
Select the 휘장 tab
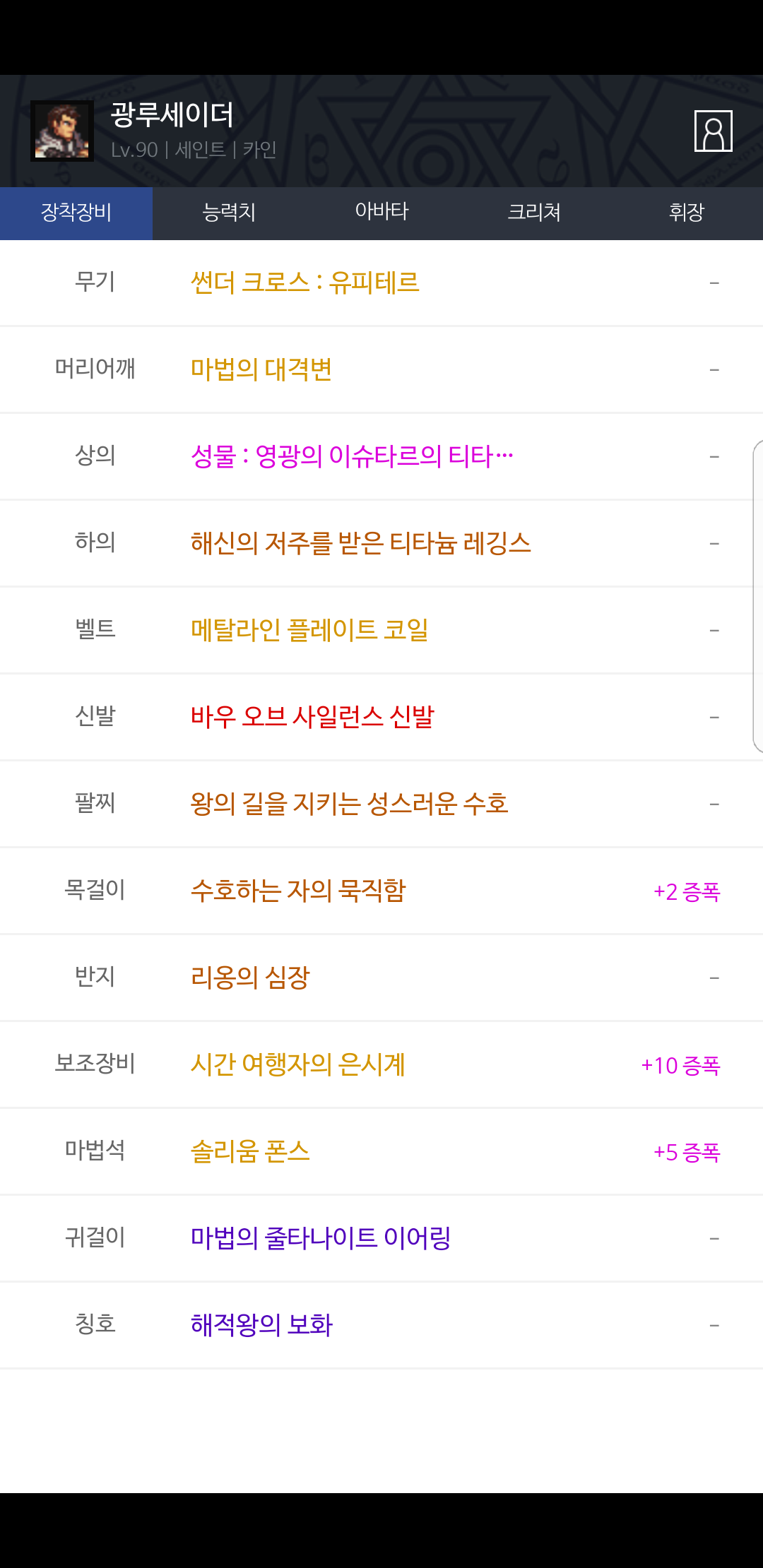(687, 213)
